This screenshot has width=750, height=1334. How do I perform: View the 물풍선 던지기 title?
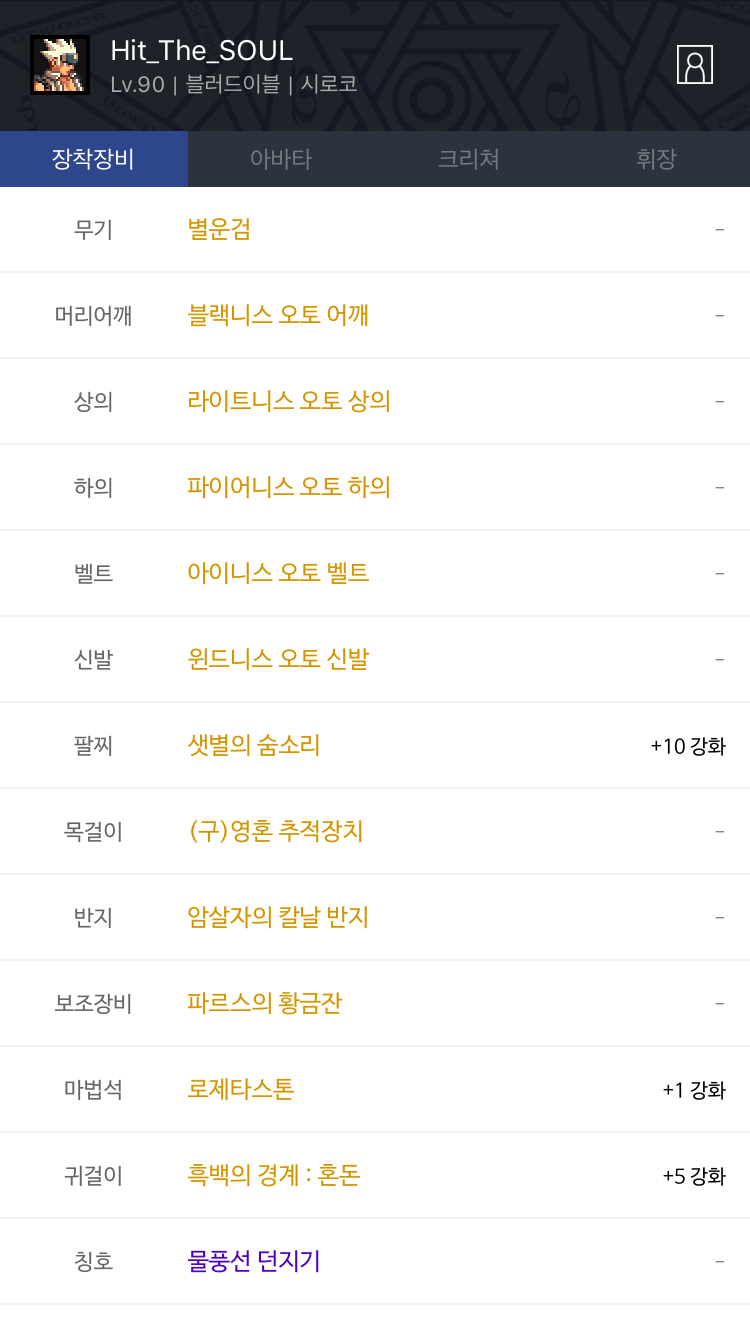(x=254, y=1262)
